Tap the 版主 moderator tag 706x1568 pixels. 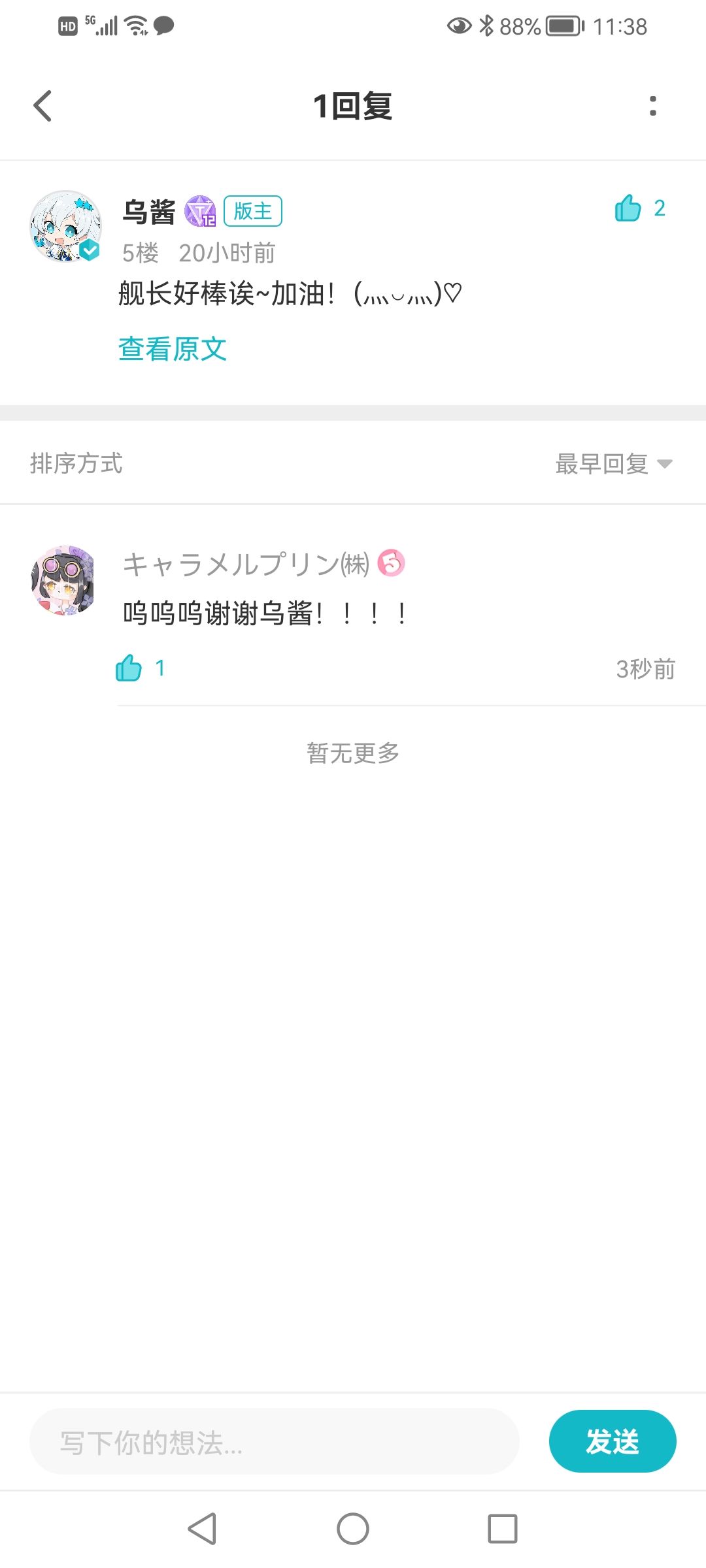tap(254, 210)
